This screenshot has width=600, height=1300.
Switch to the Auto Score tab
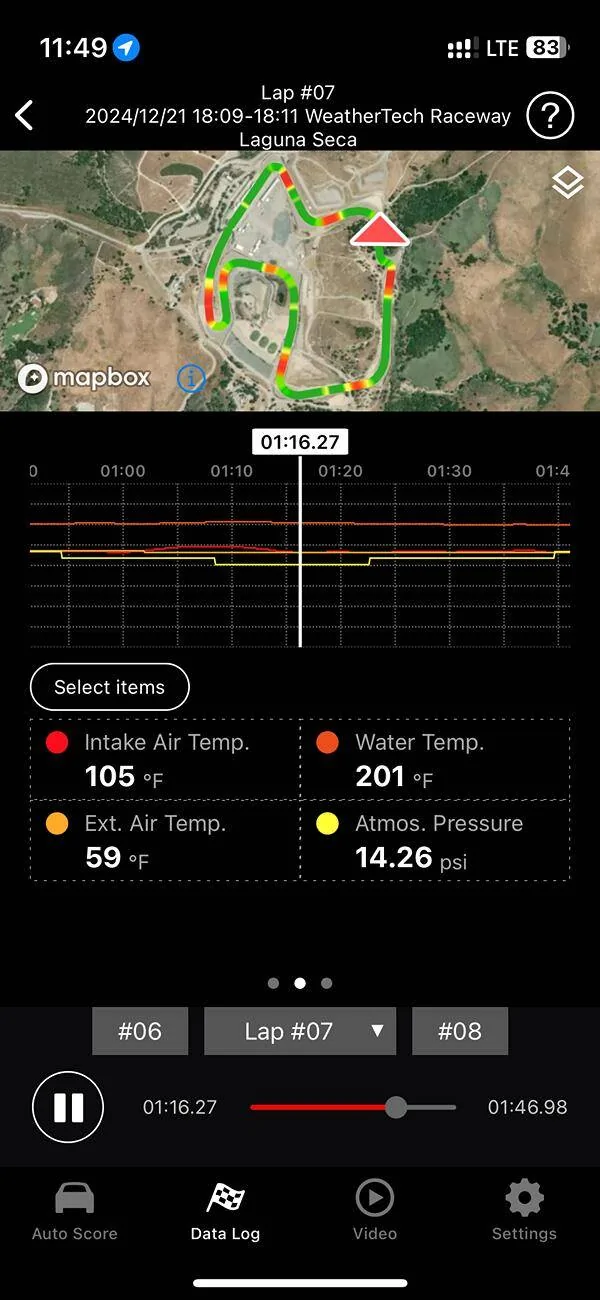(x=74, y=1210)
